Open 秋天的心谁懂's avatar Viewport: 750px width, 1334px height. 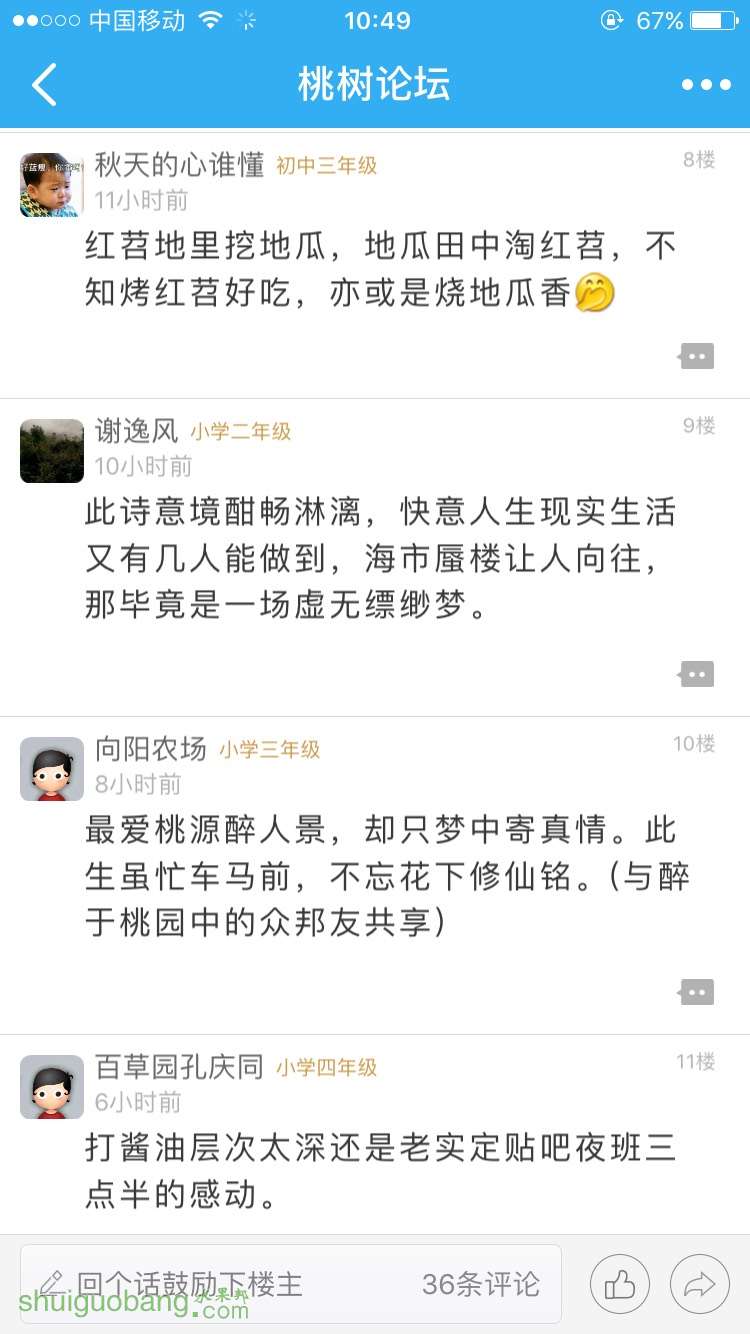(x=52, y=185)
